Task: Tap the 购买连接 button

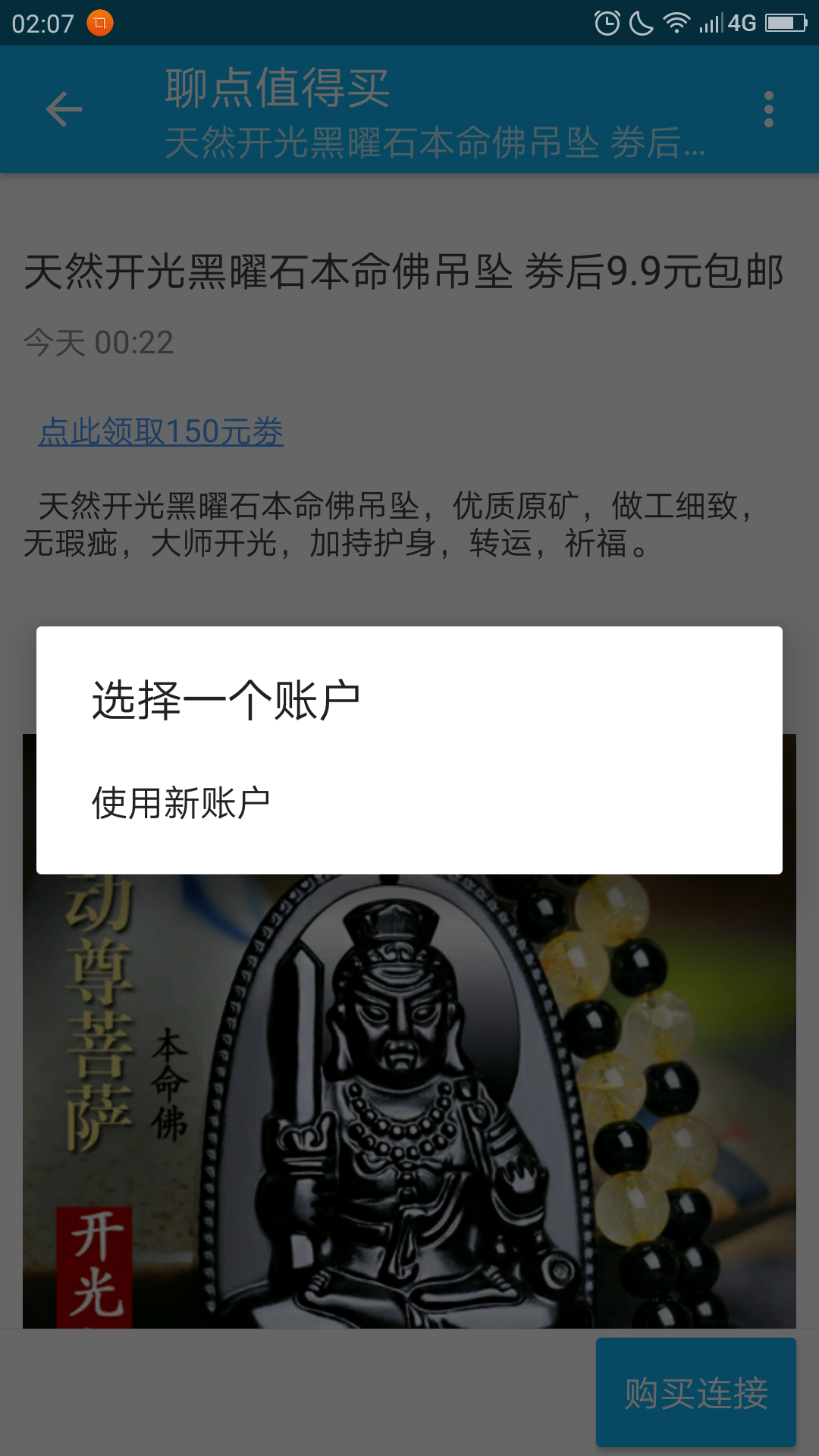Action: coord(695,1392)
